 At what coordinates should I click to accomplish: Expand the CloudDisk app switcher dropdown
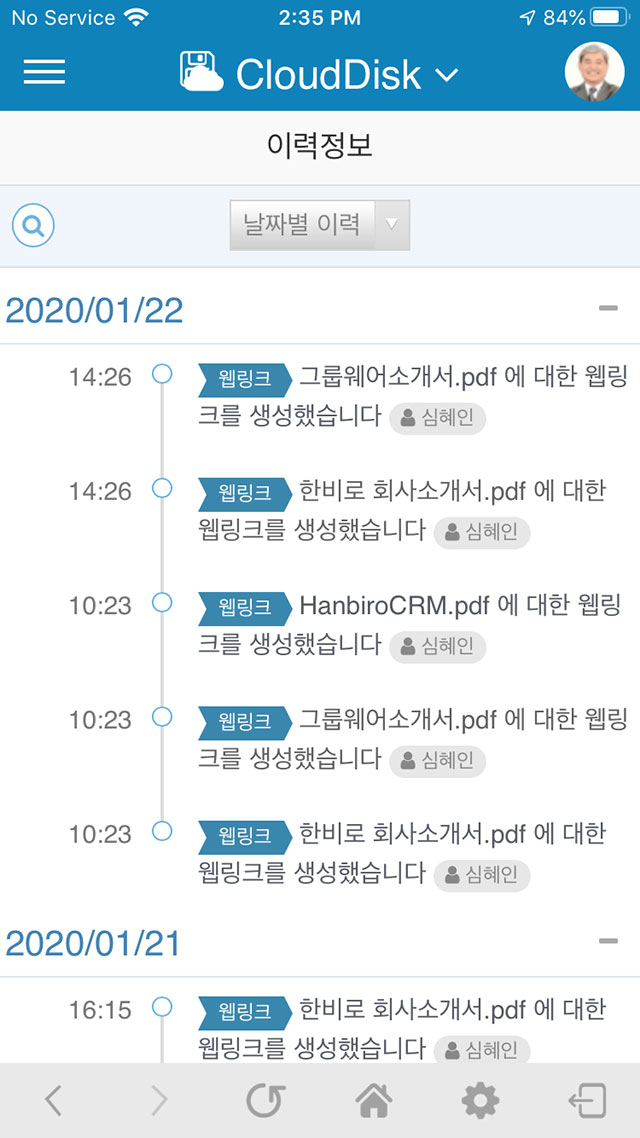[320, 73]
